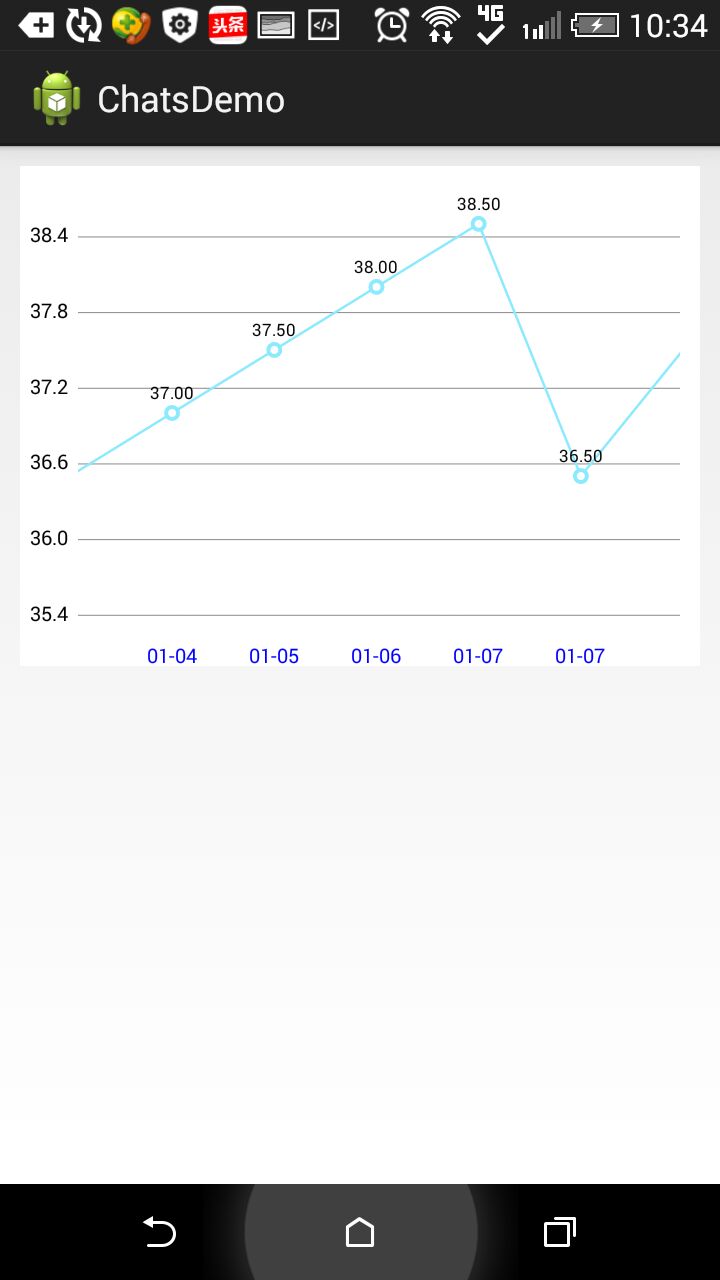Image resolution: width=720 pixels, height=1280 pixels.
Task: Select the 38.50 data point on the chart
Action: pyautogui.click(x=479, y=224)
